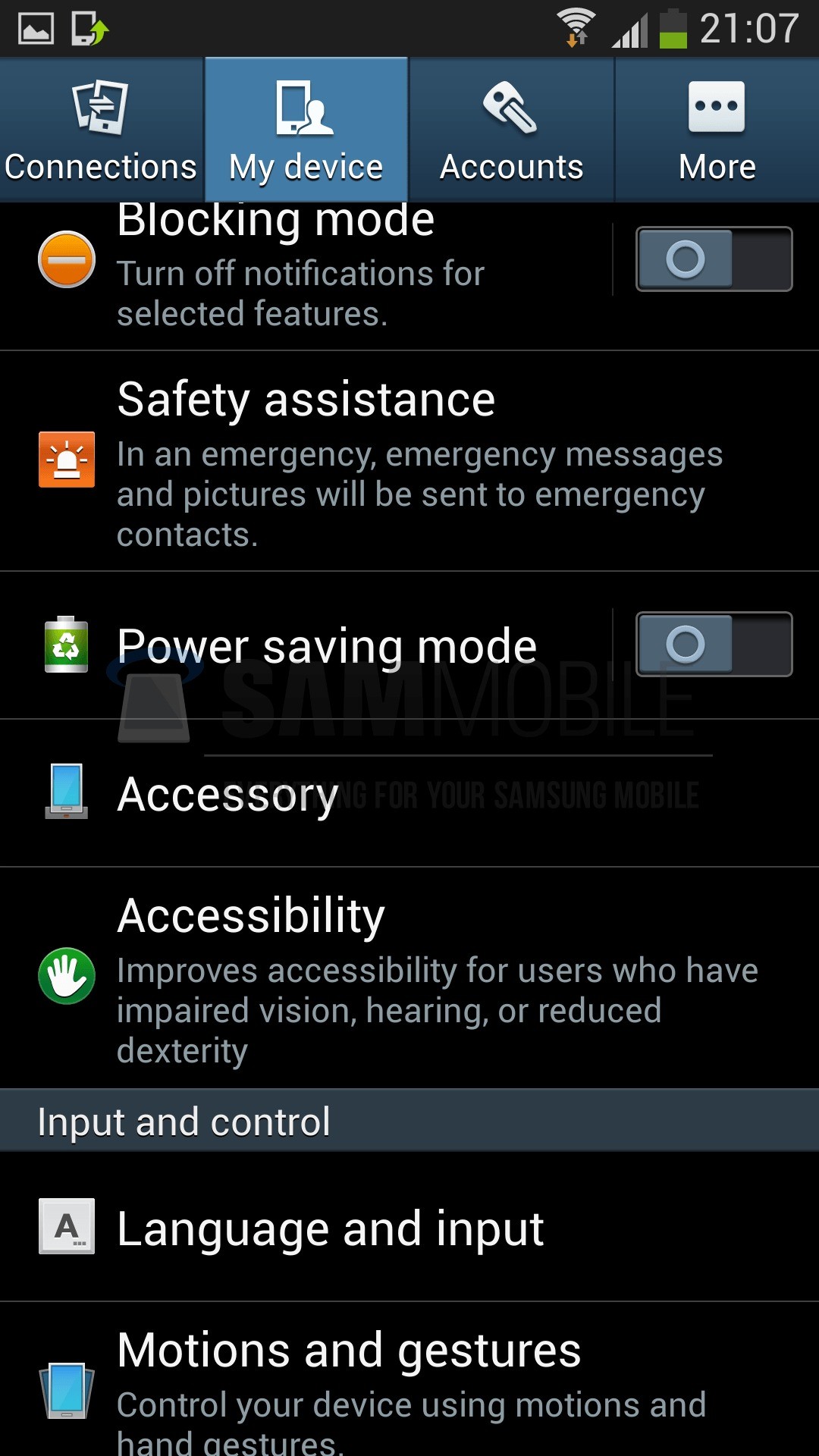Open Motions and gestures settings
This screenshot has width=819, height=1456.
(409, 1380)
